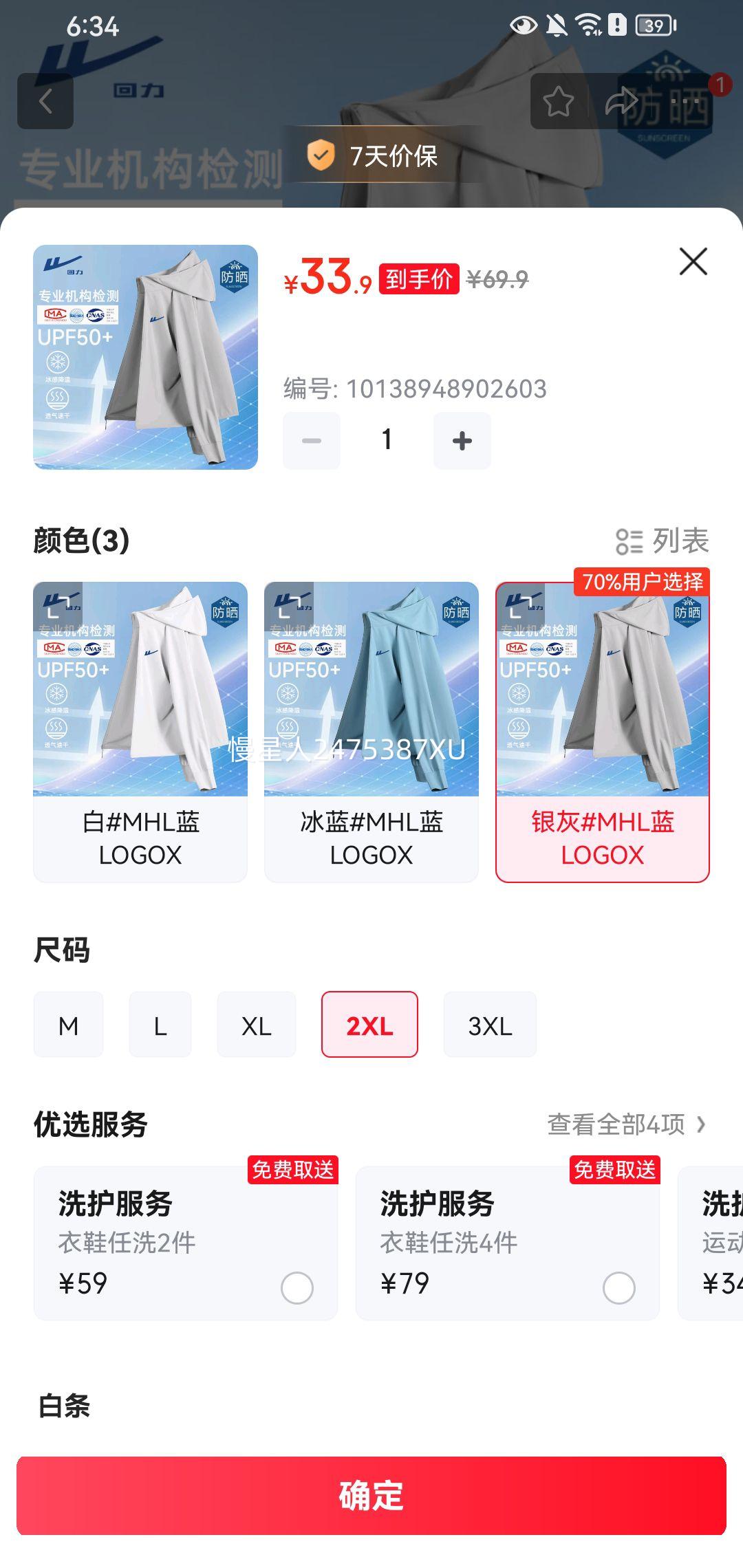Pick size 3XL
Screen dimensions: 743x1568
click(490, 1024)
